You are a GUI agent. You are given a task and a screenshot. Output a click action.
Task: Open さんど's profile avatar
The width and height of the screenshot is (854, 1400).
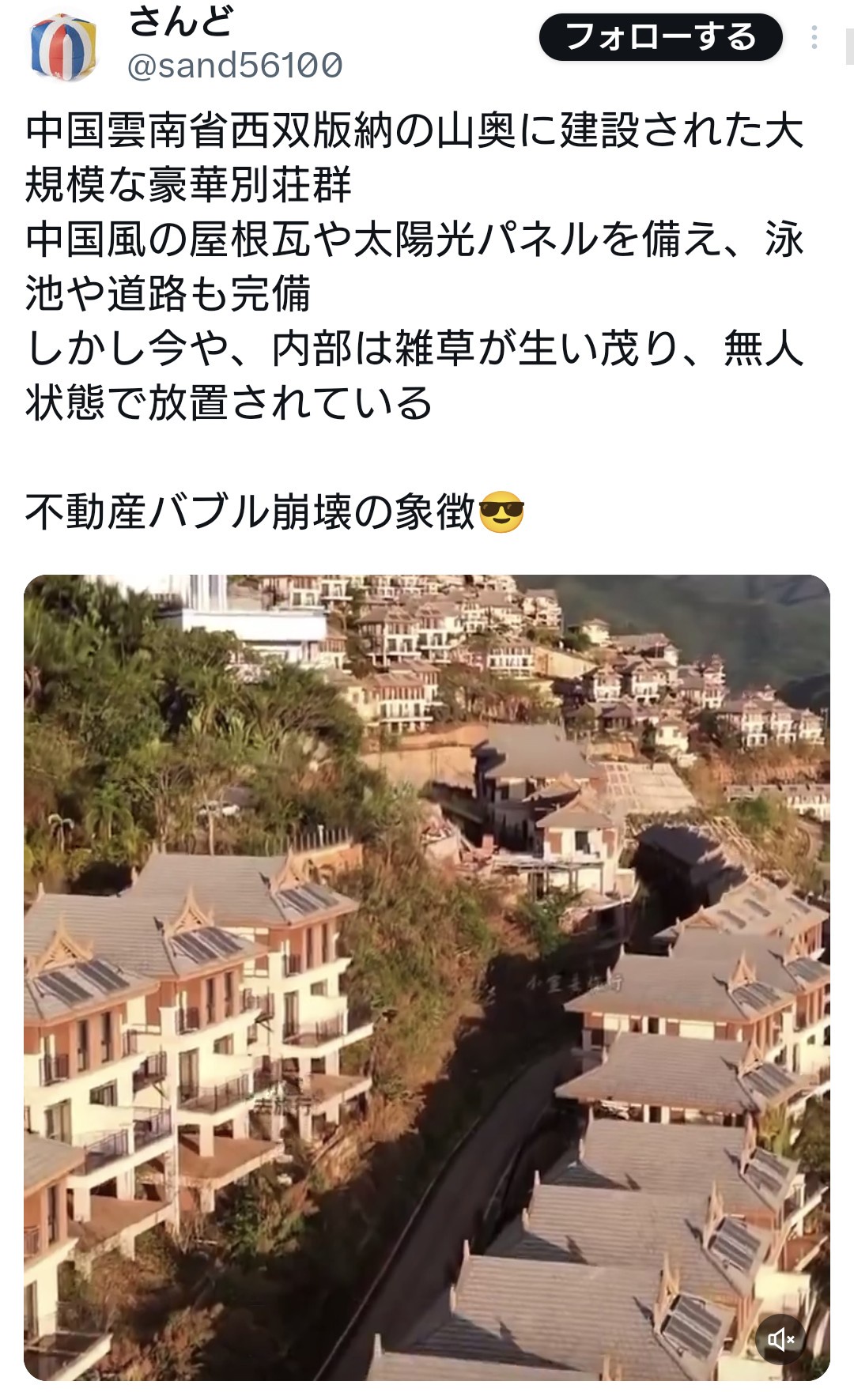pos(63,47)
